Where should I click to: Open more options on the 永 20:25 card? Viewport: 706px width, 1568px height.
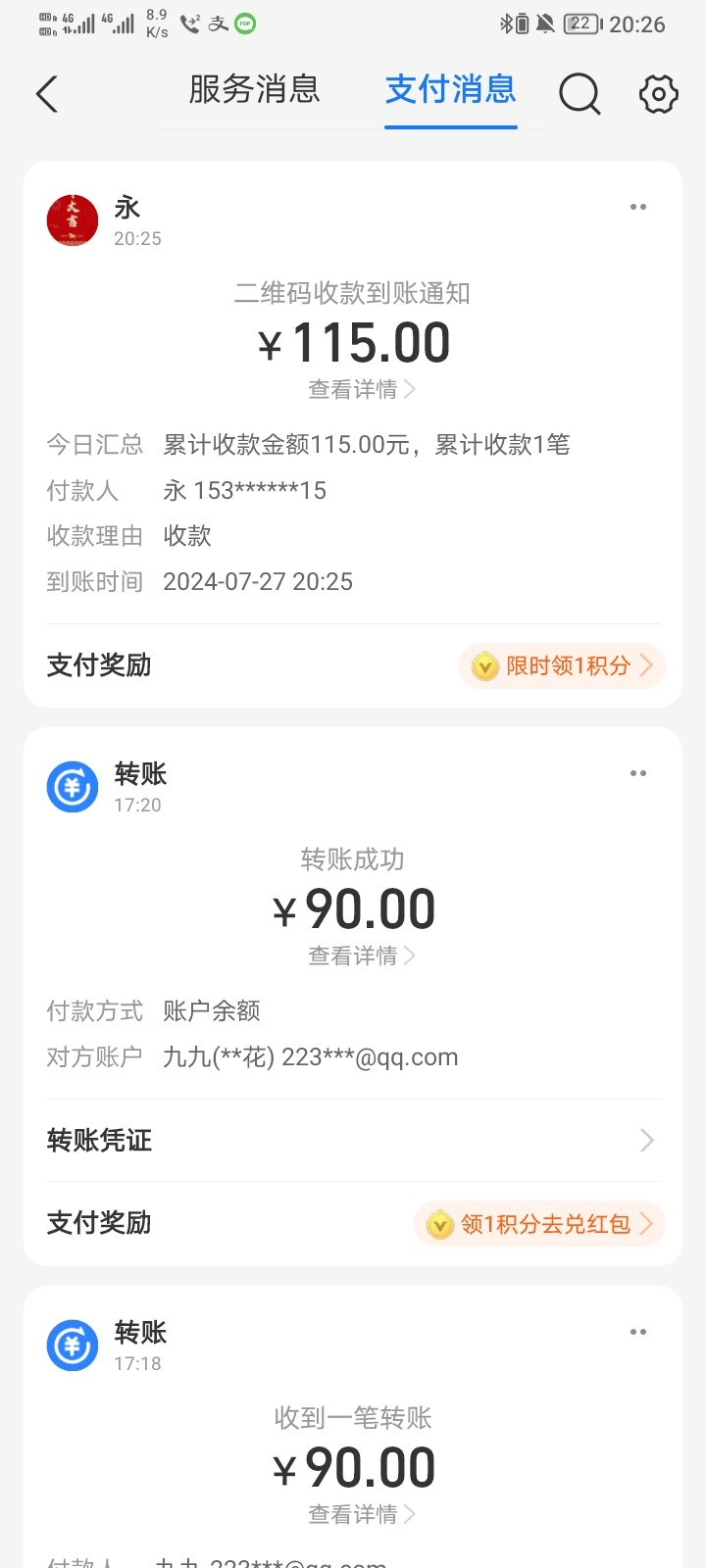[x=638, y=207]
